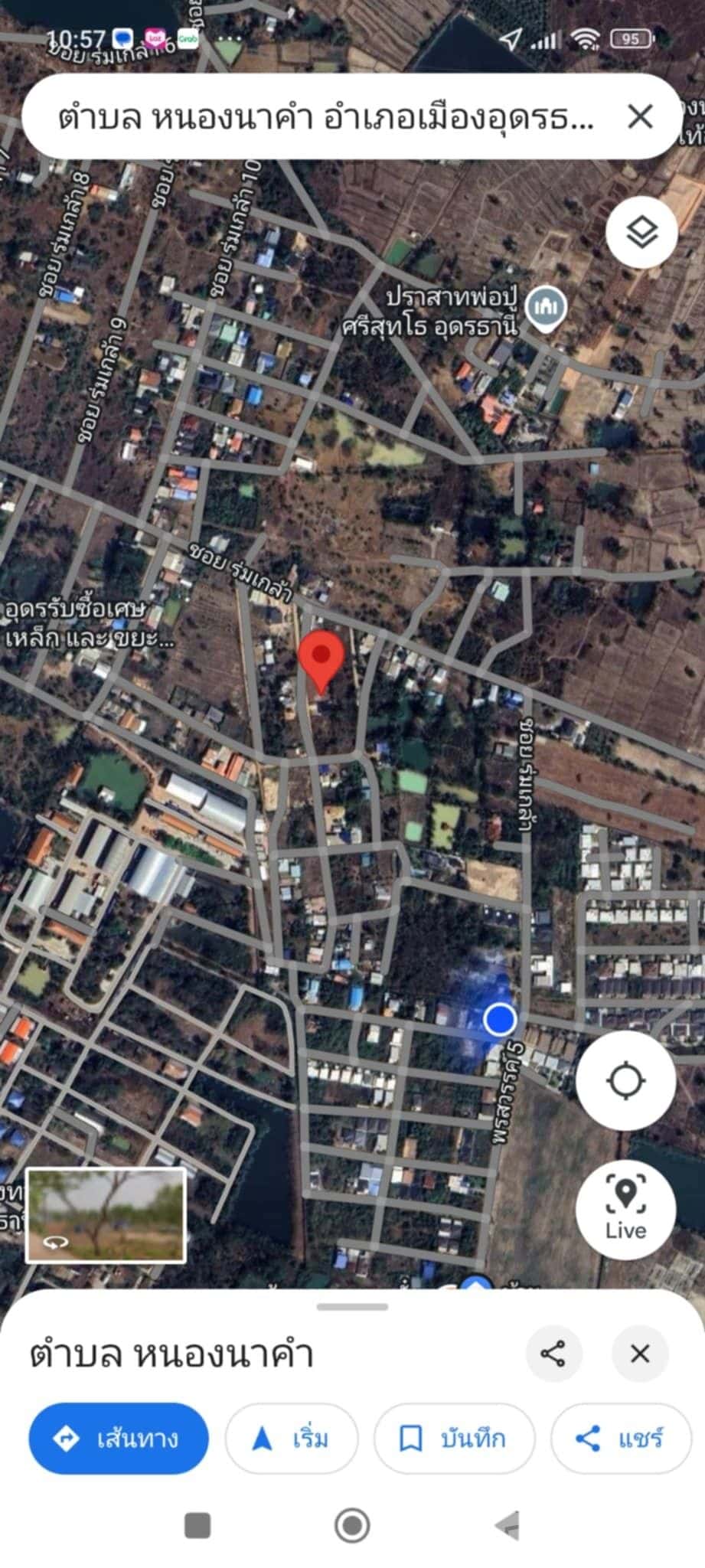The height and width of the screenshot is (1568, 705).
Task: Tap the search box text ตำบล หนองนาคำ
Action: point(325,117)
